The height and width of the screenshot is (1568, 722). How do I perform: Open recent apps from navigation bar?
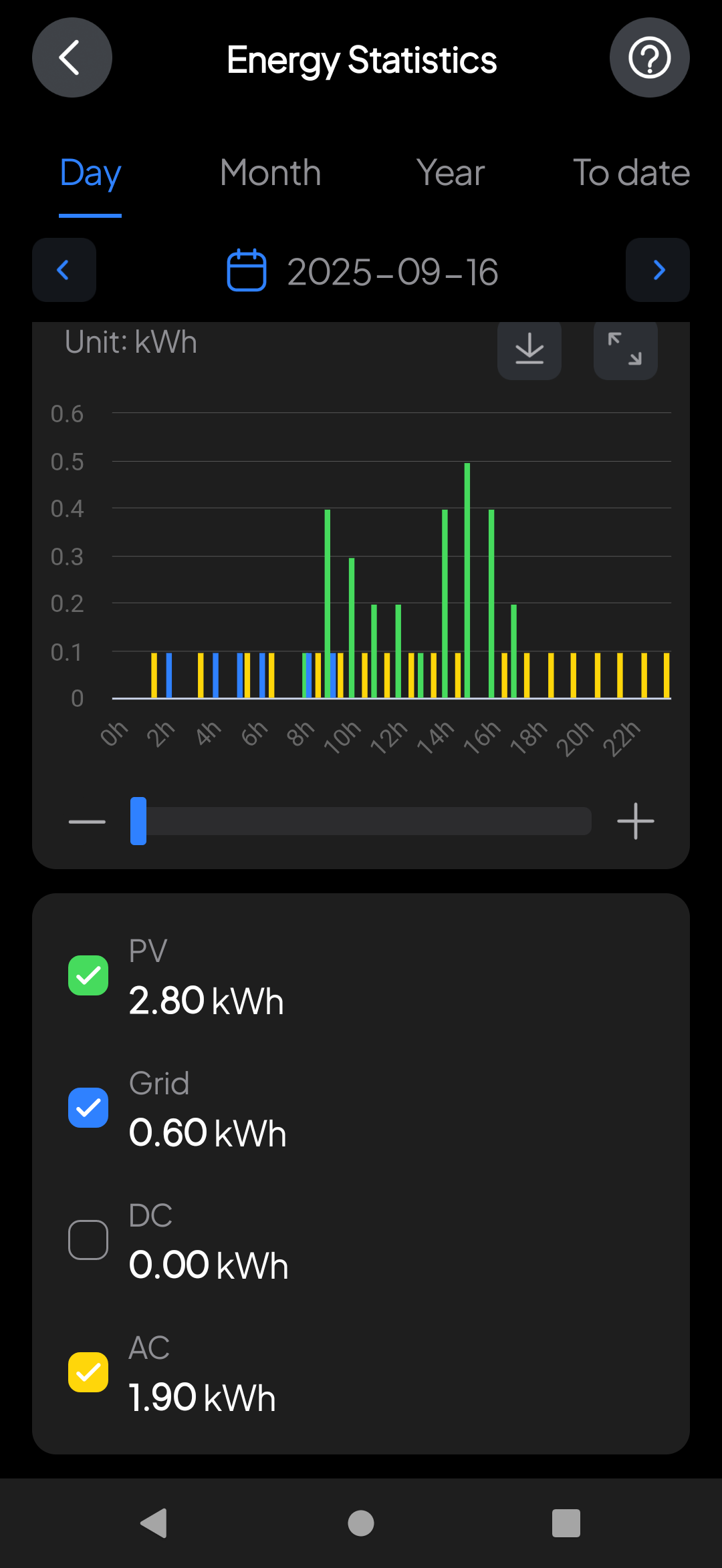(x=566, y=1523)
